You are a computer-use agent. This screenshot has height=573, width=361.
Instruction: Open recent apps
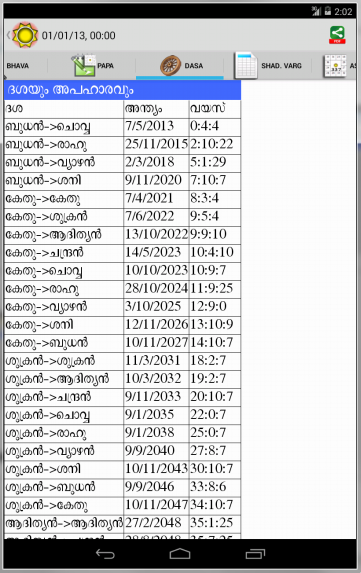(x=255, y=554)
